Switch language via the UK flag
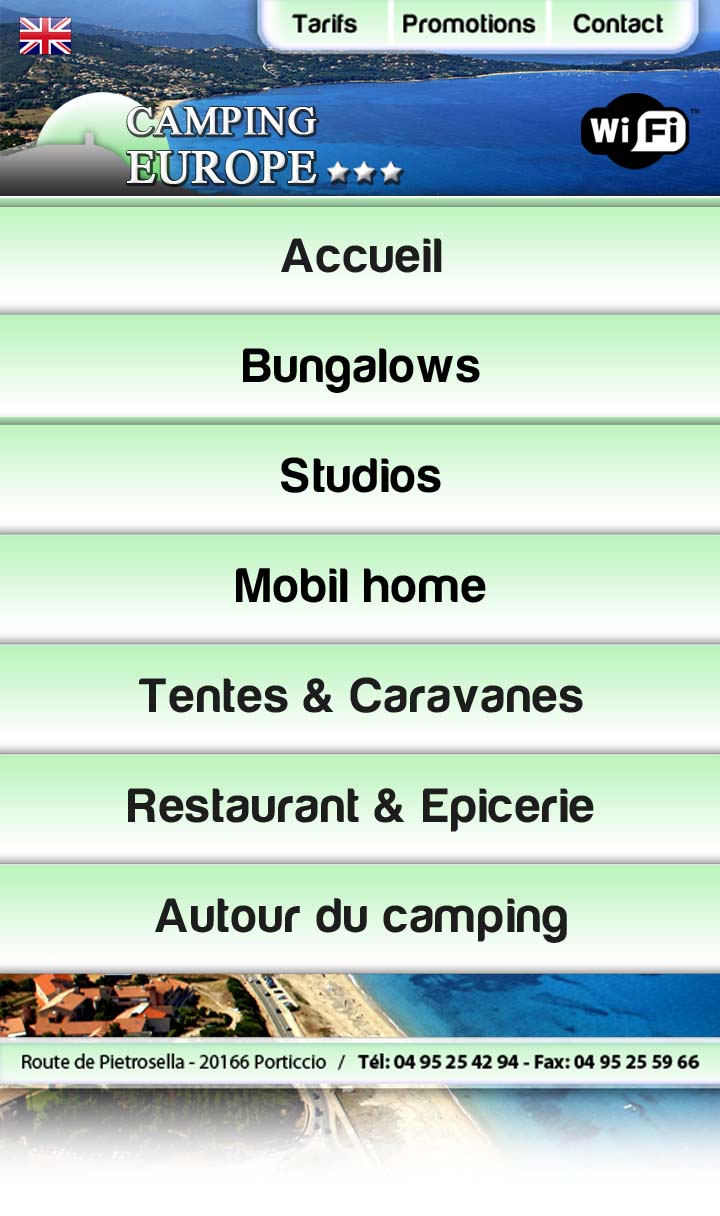The width and height of the screenshot is (720, 1216). [x=45, y=35]
